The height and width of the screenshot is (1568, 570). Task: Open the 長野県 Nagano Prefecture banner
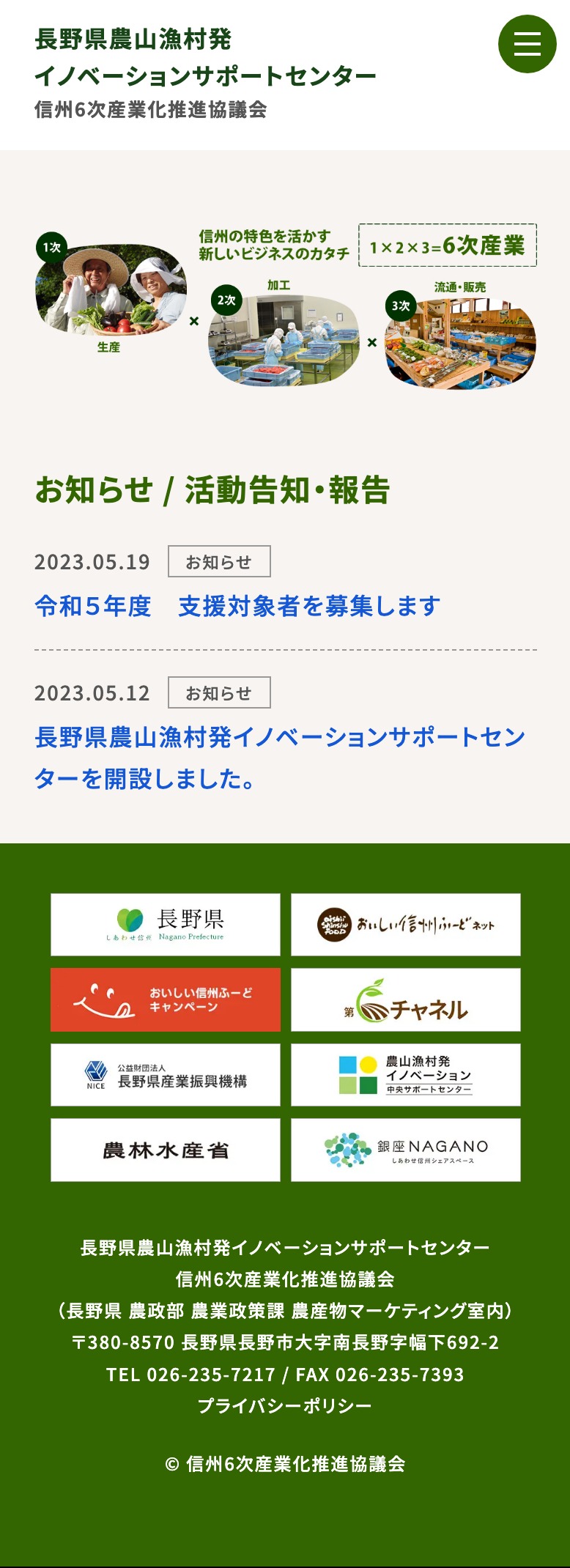tap(166, 925)
